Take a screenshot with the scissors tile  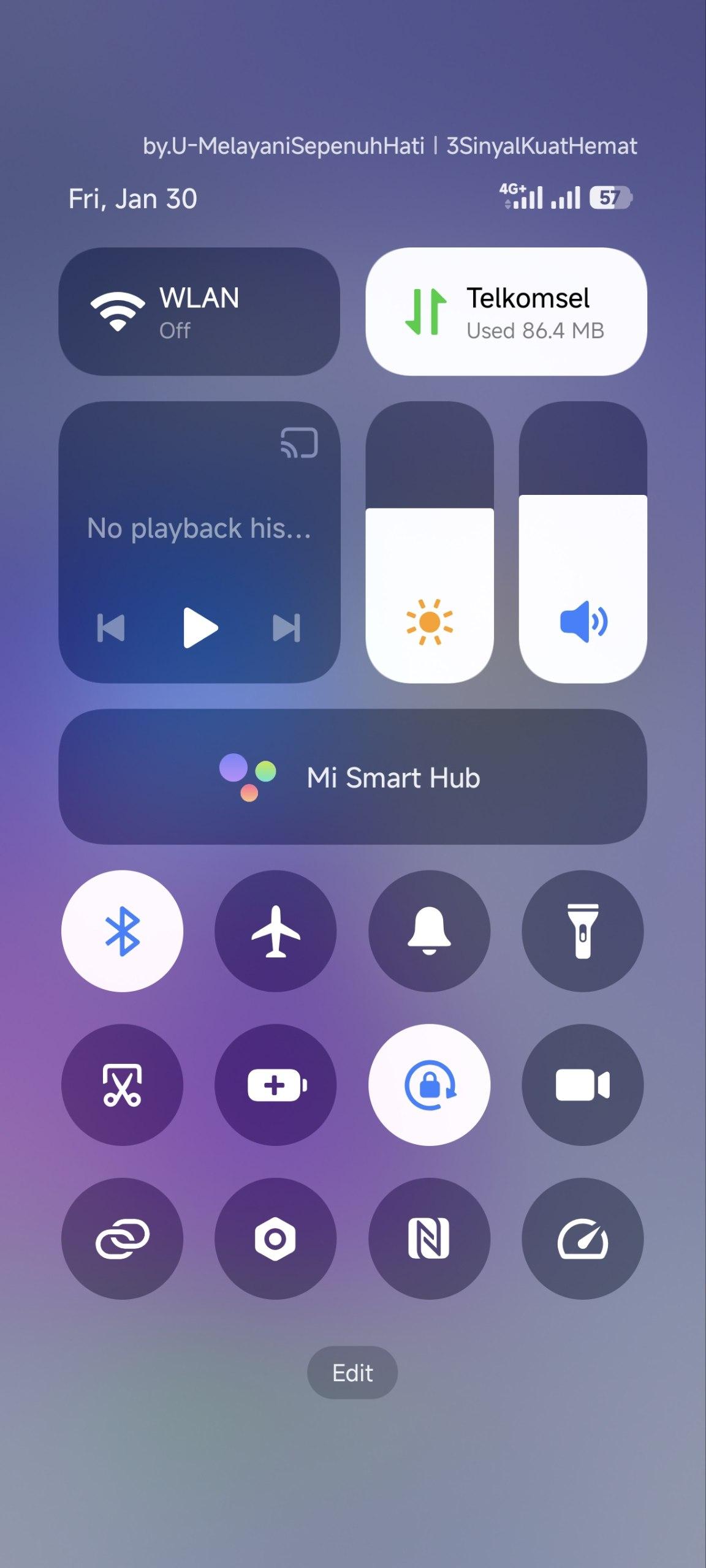tap(122, 1085)
